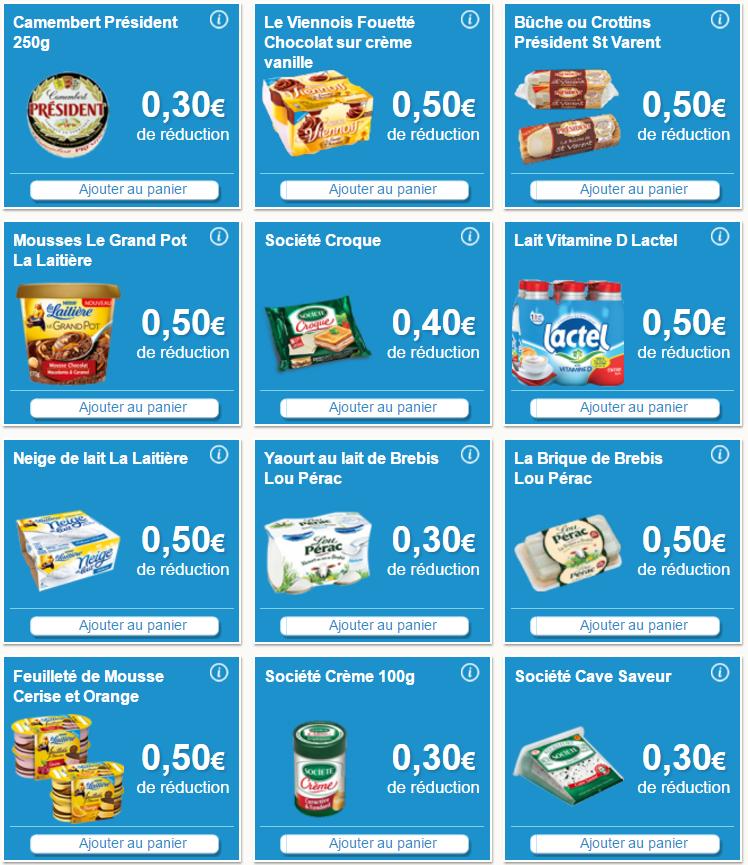Add La Brique de Brebis coupon
Viewport: 748px width, 865px height.
(625, 625)
